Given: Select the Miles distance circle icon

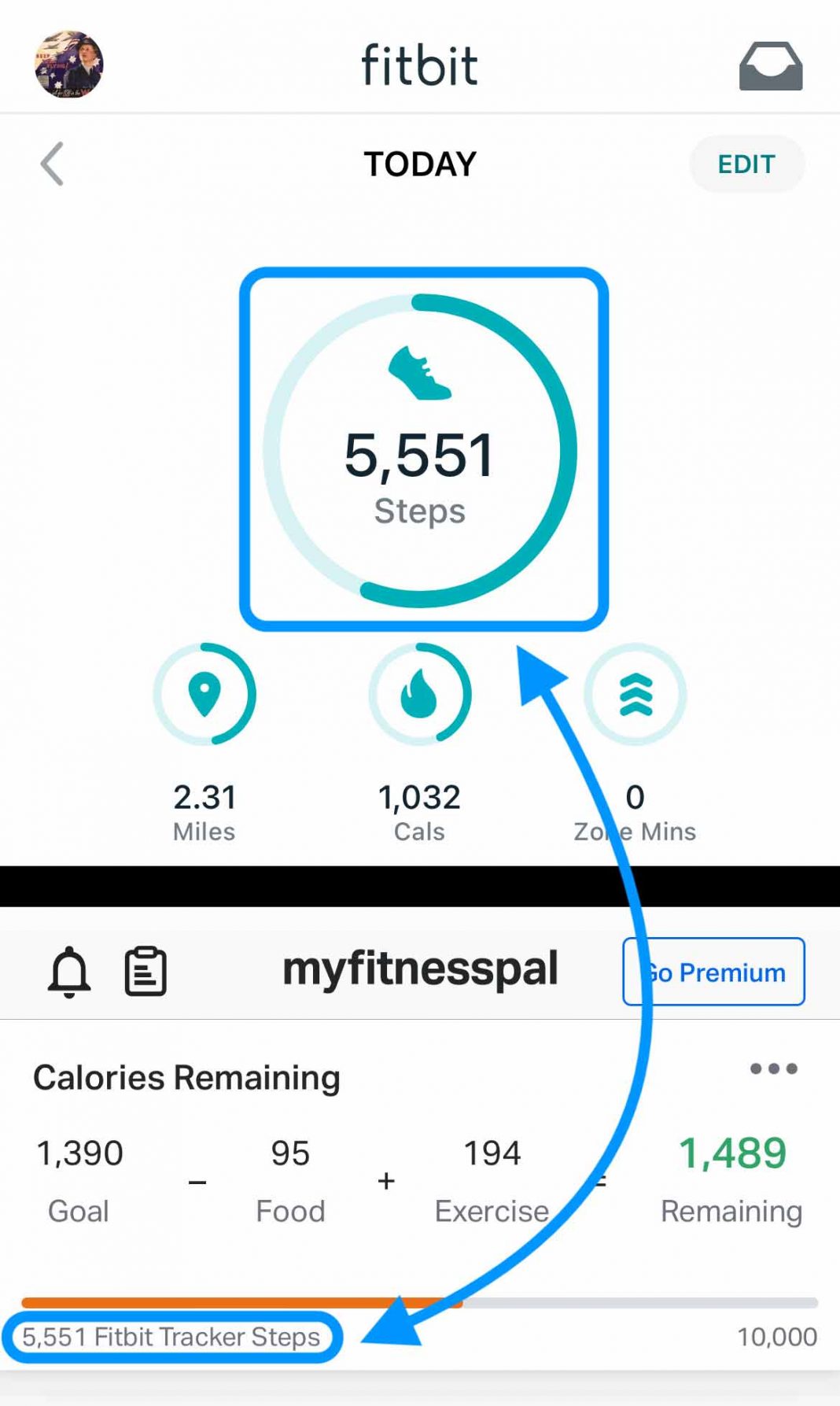Looking at the screenshot, I should [x=205, y=694].
